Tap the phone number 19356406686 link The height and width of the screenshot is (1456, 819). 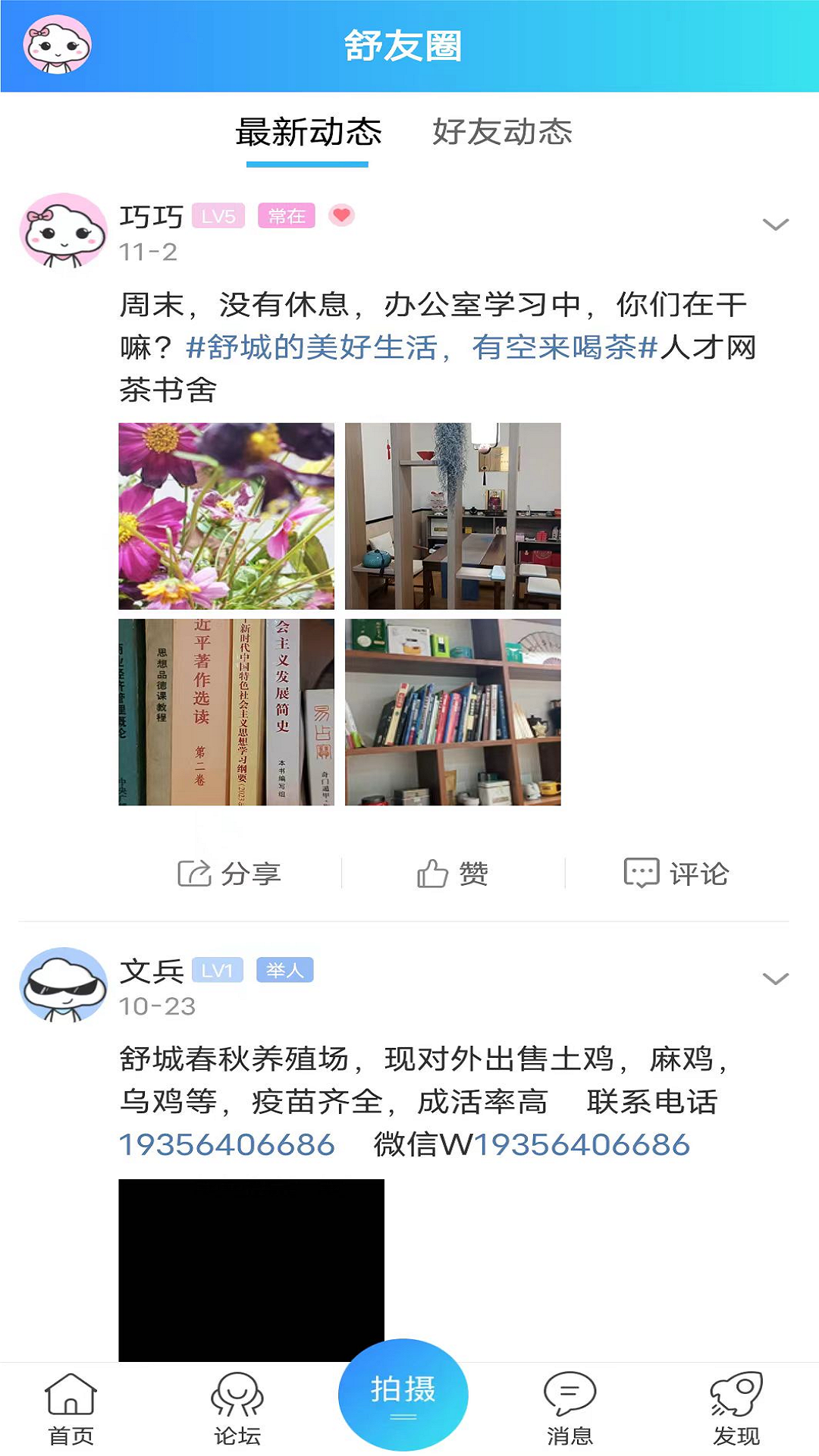[226, 1147]
